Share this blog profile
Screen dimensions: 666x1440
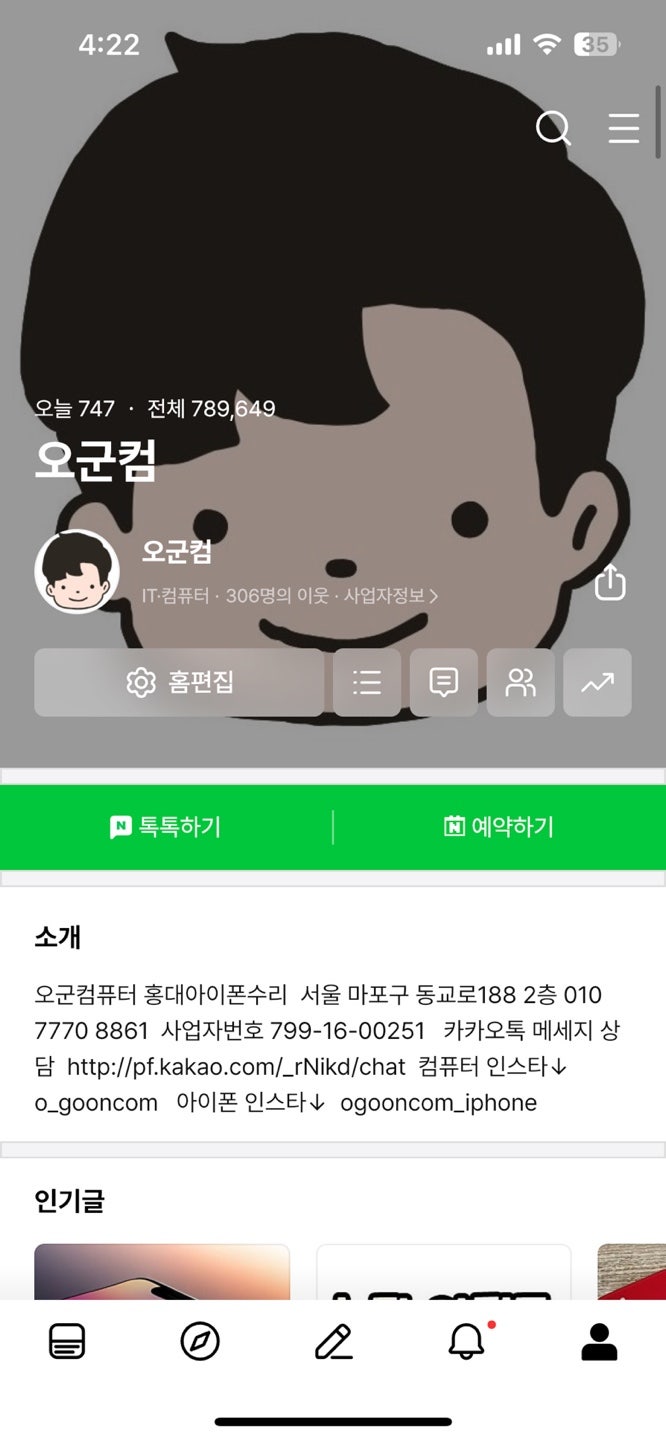point(610,582)
